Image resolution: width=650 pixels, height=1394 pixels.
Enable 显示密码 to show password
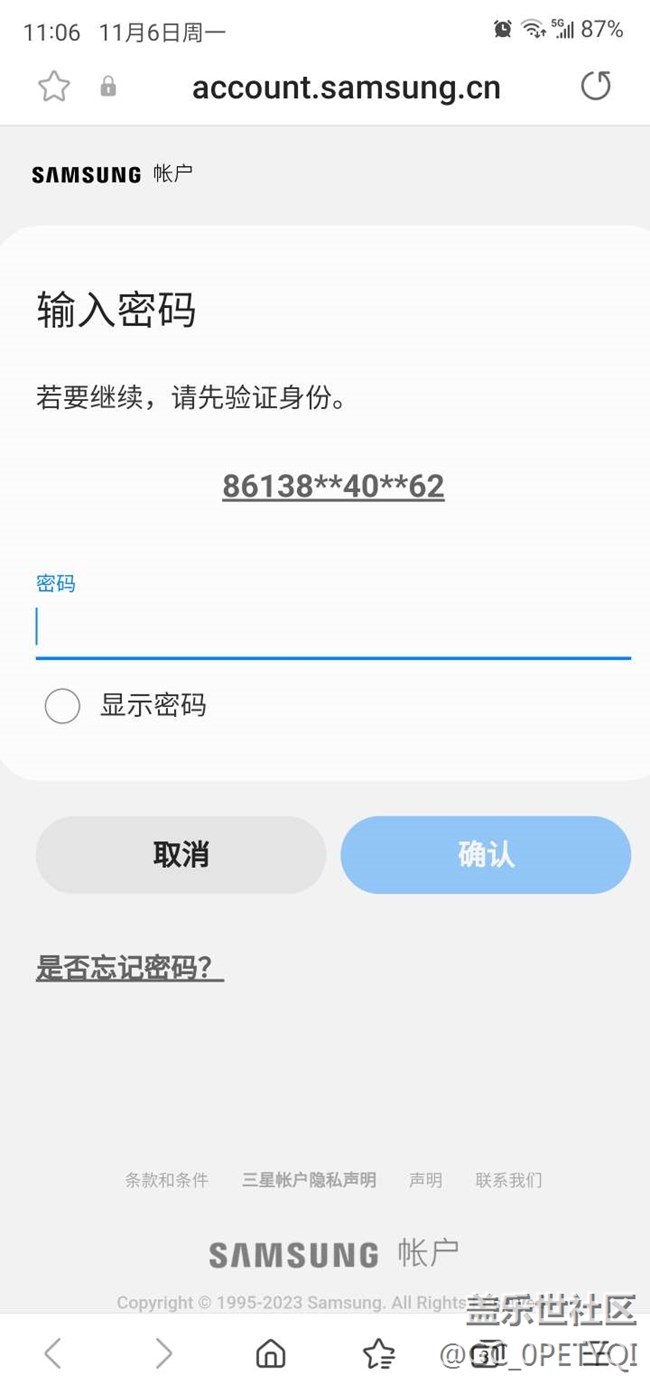coord(62,706)
